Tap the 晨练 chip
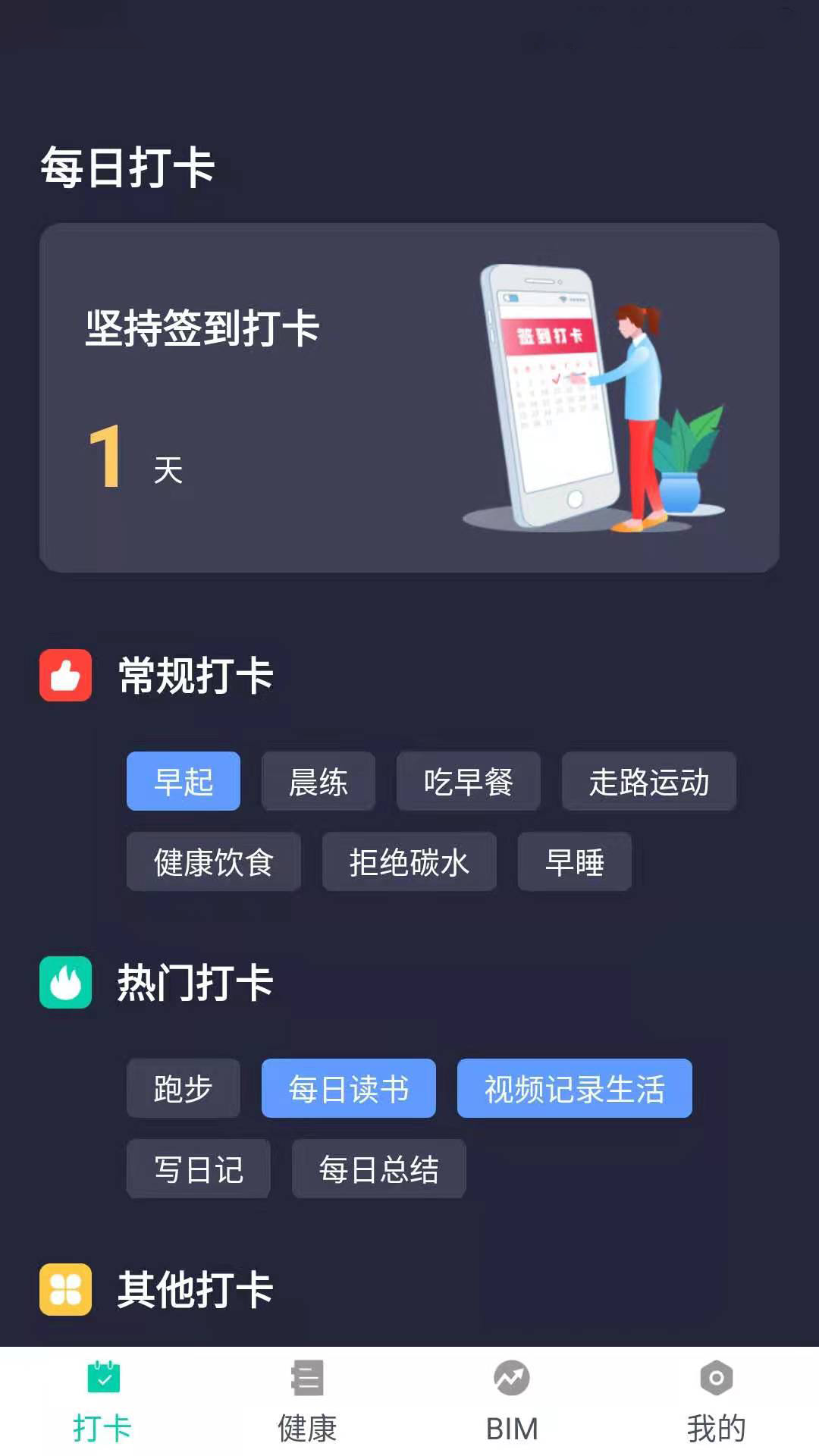 click(x=318, y=781)
